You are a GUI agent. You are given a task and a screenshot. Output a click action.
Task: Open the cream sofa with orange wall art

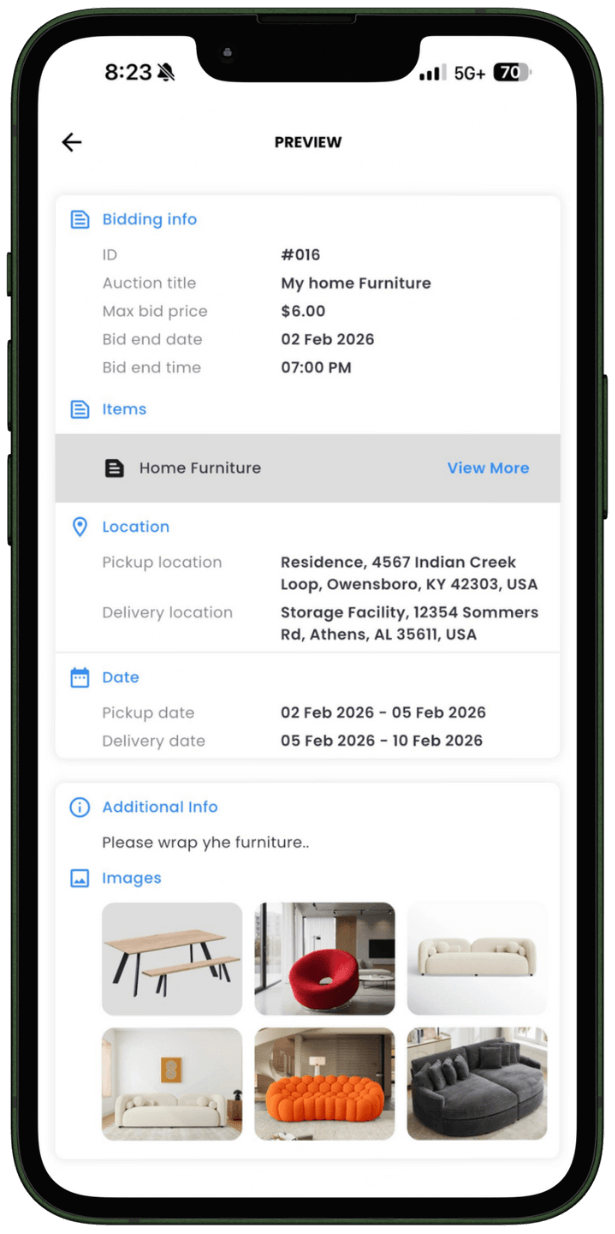172,1084
